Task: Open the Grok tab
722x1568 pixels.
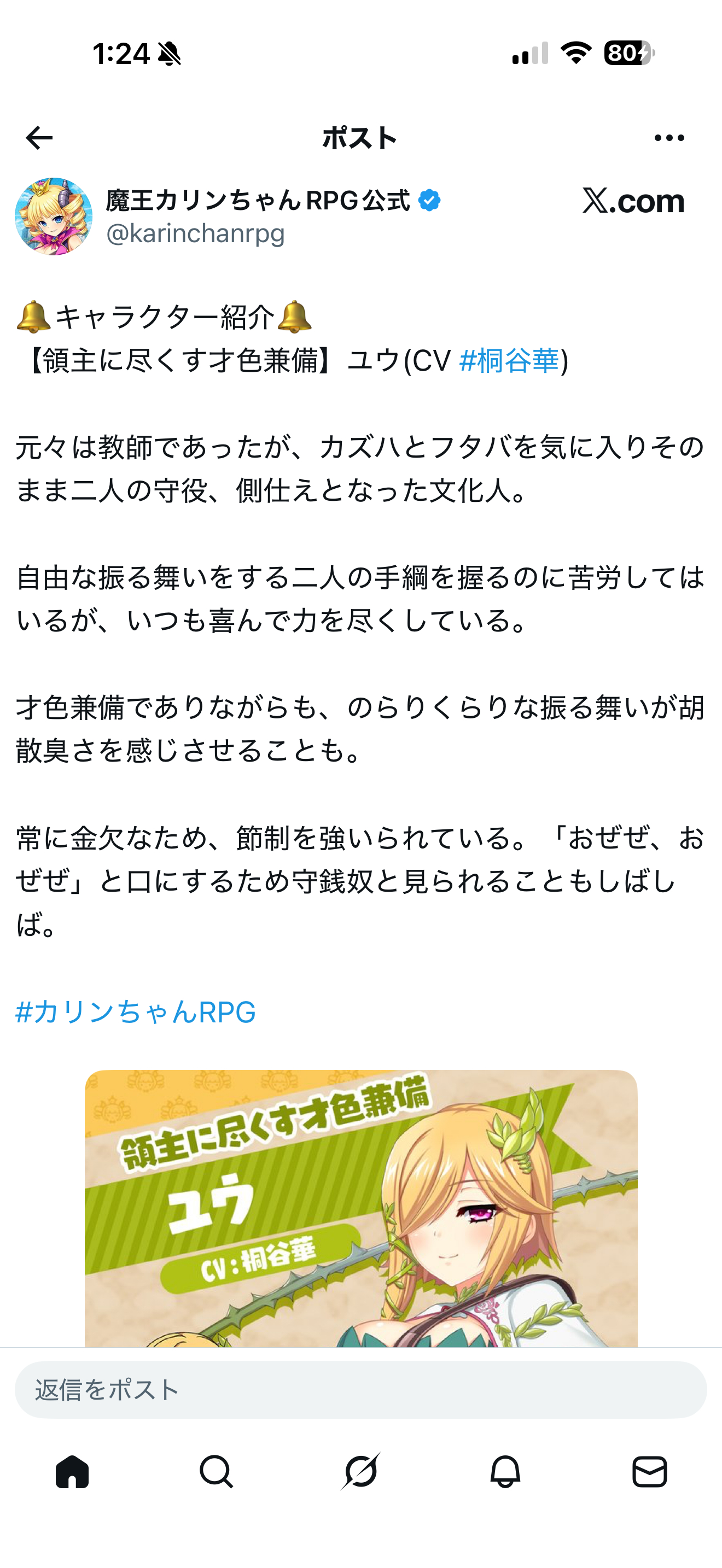Action: coord(361,1472)
